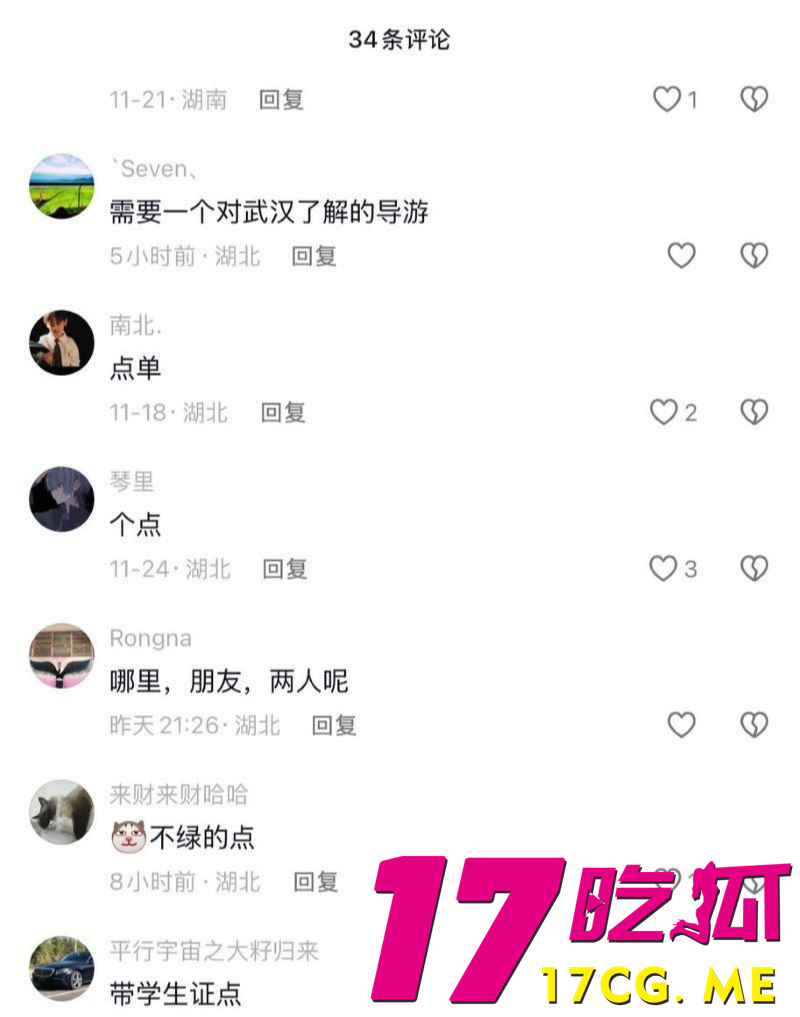This screenshot has width=800, height=1017.
Task: Reply to the 11-21 湖南 comment
Action: 281,99
